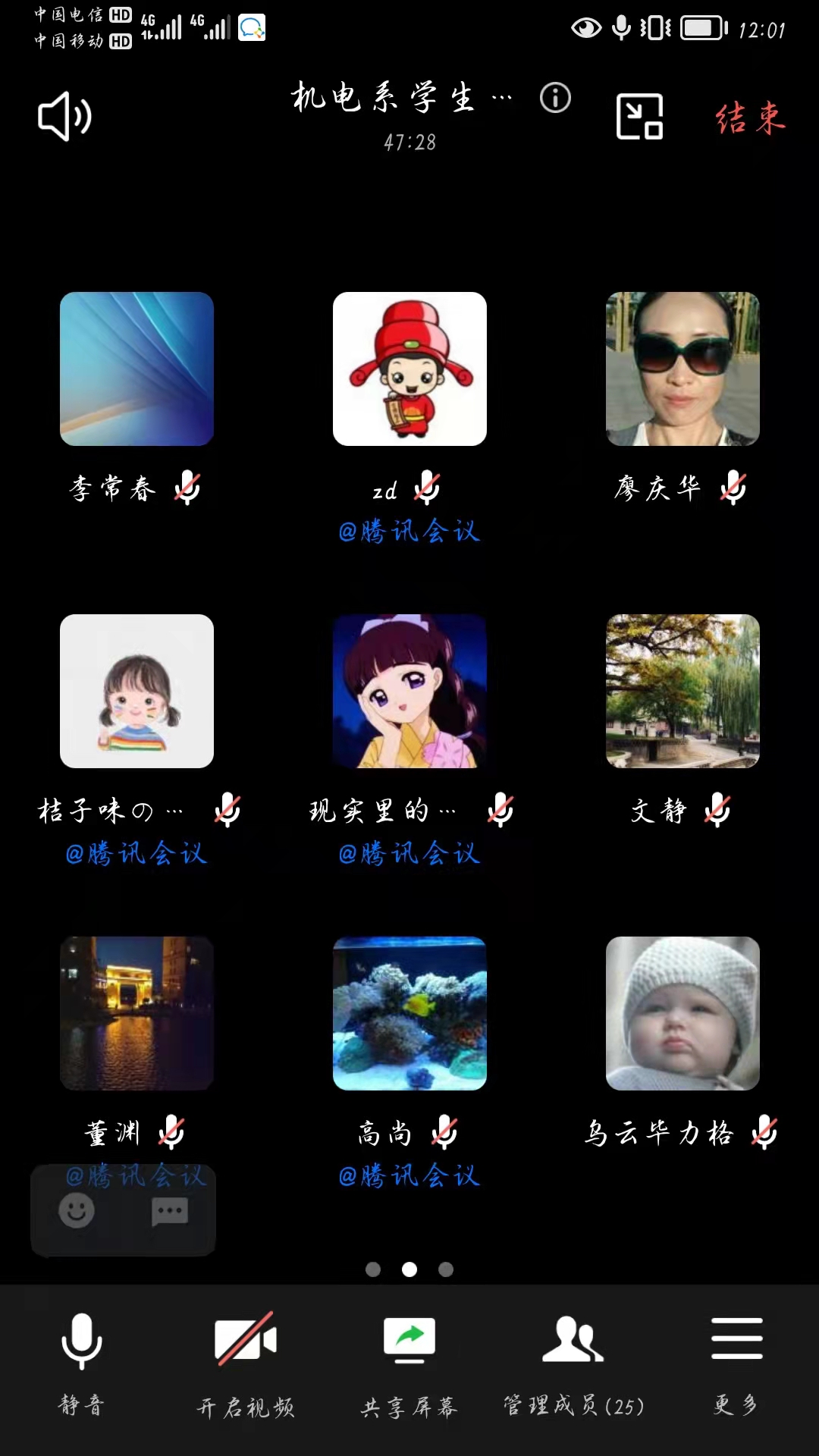Minimize meeting to floating window
The width and height of the screenshot is (819, 1456).
coord(639,117)
